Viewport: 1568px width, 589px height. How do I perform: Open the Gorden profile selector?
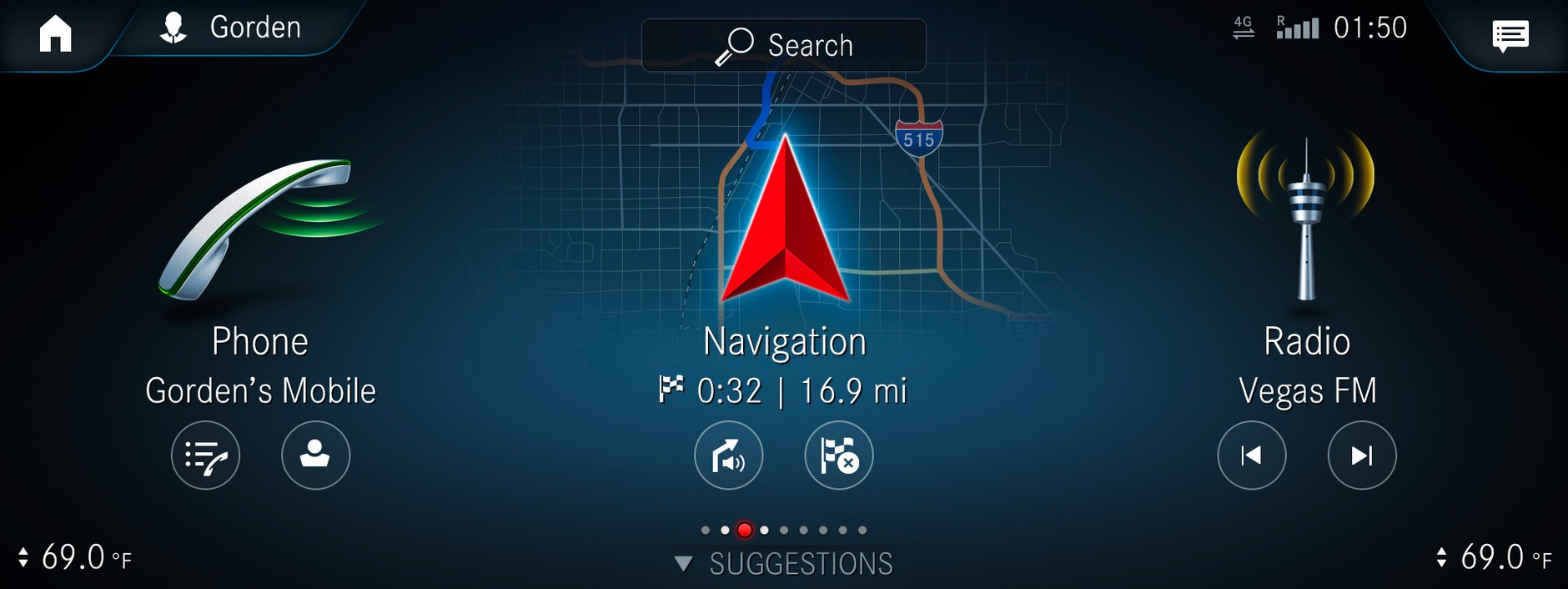tap(231, 28)
